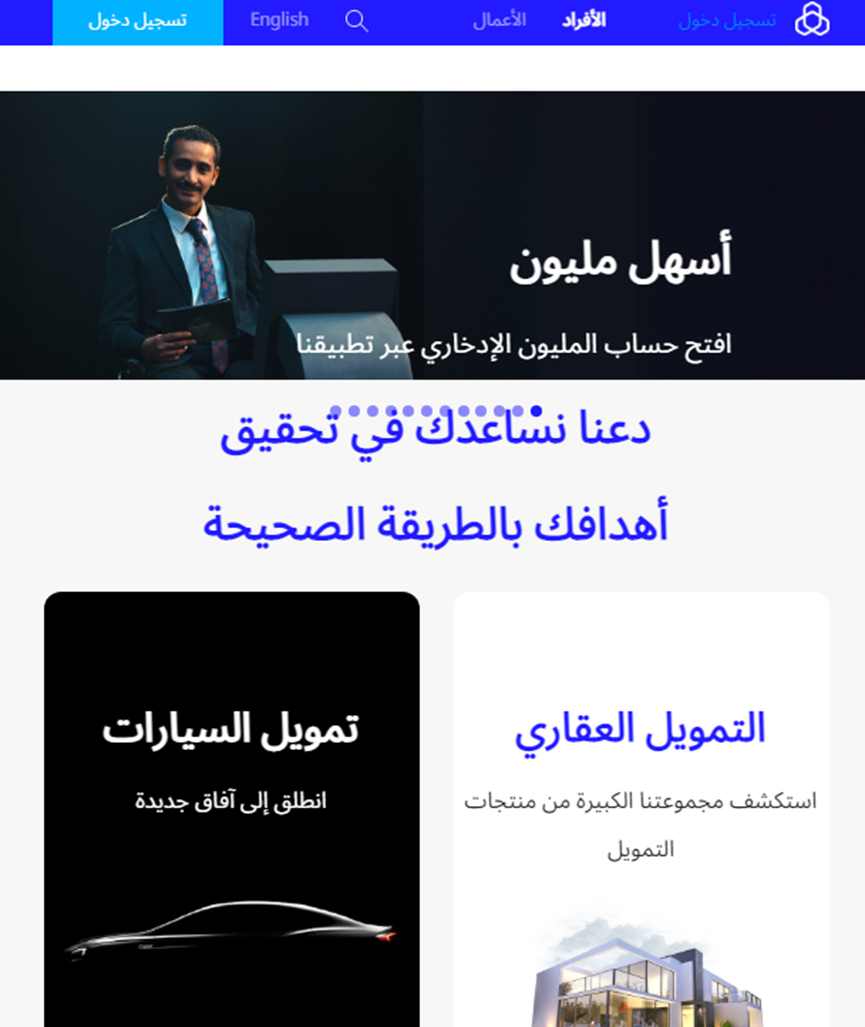865x1027 pixels.
Task: Select the first carousel page dot
Action: tap(536, 411)
